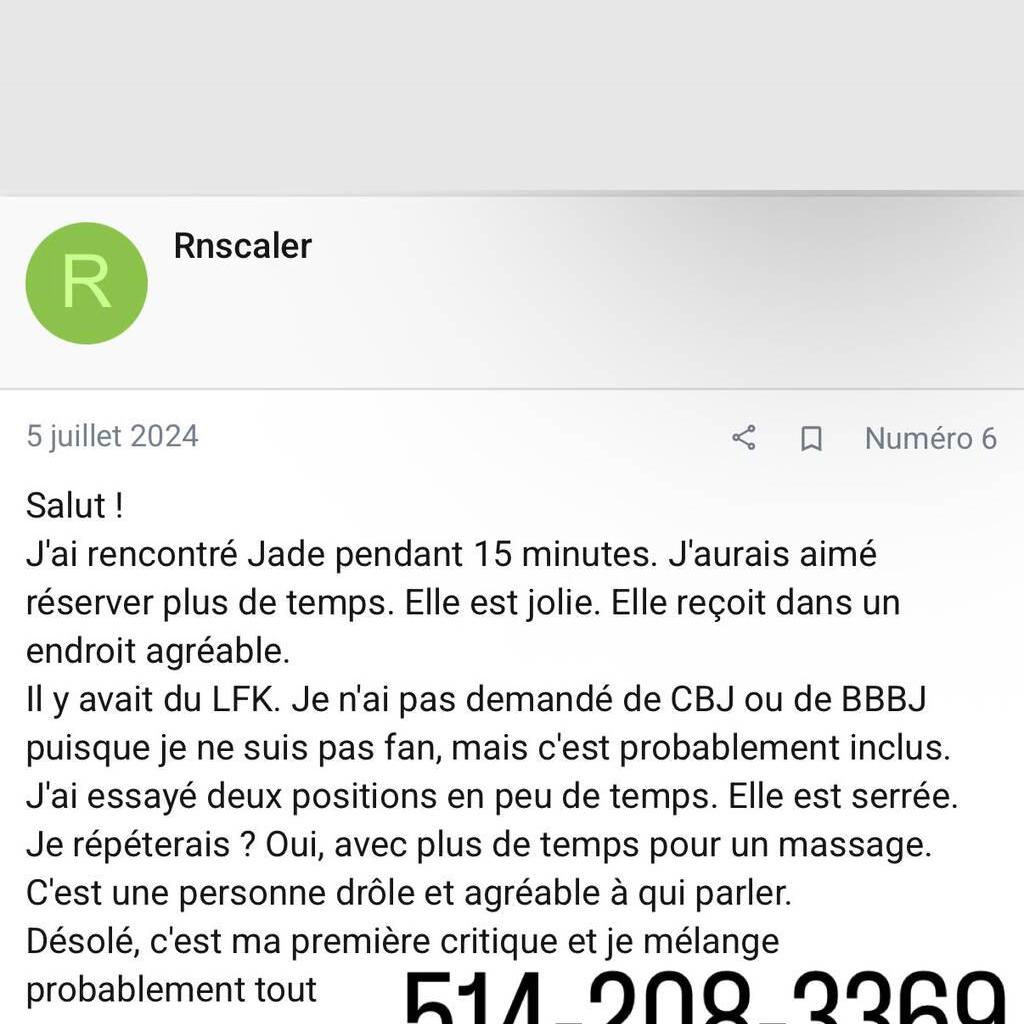Open Rnscaler's green avatar
The width and height of the screenshot is (1024, 1024).
click(86, 283)
